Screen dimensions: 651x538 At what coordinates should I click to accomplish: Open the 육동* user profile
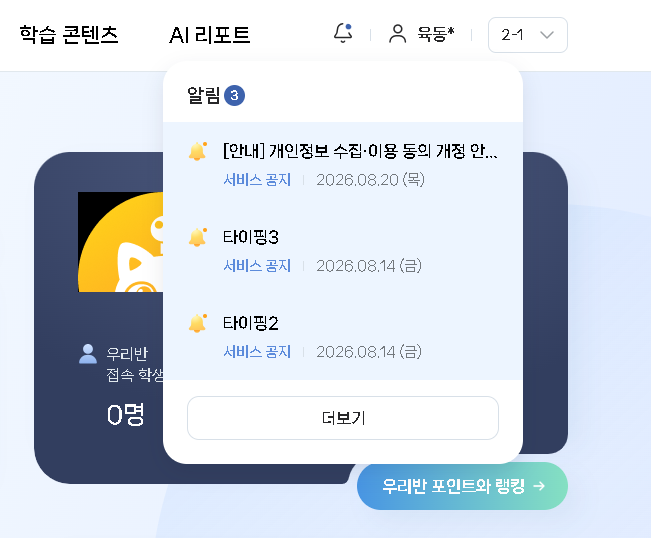point(421,34)
